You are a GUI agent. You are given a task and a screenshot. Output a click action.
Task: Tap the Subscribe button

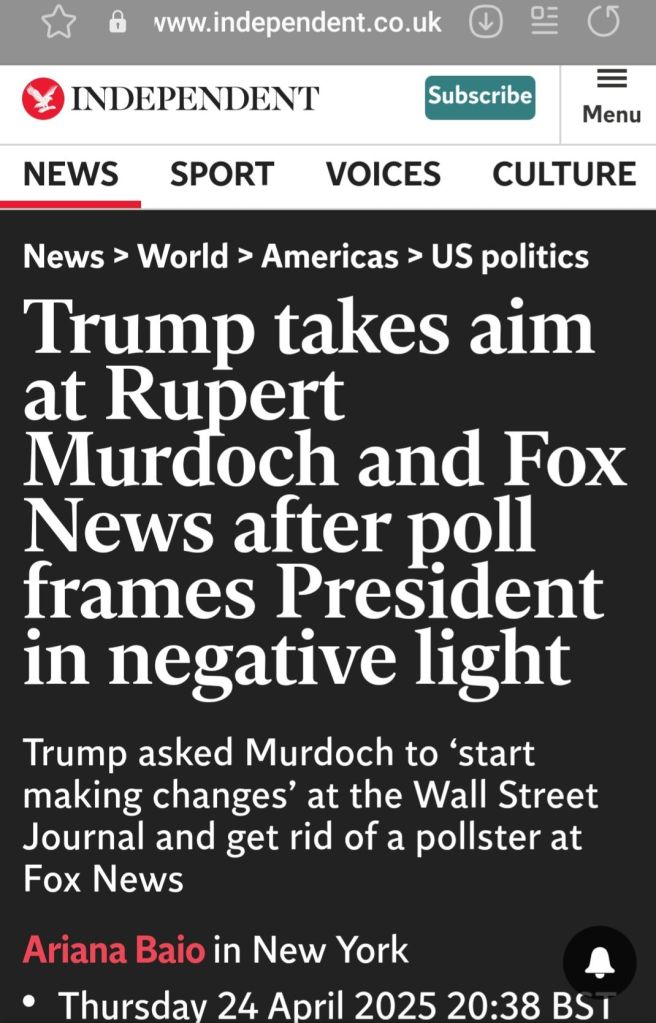tap(479, 97)
